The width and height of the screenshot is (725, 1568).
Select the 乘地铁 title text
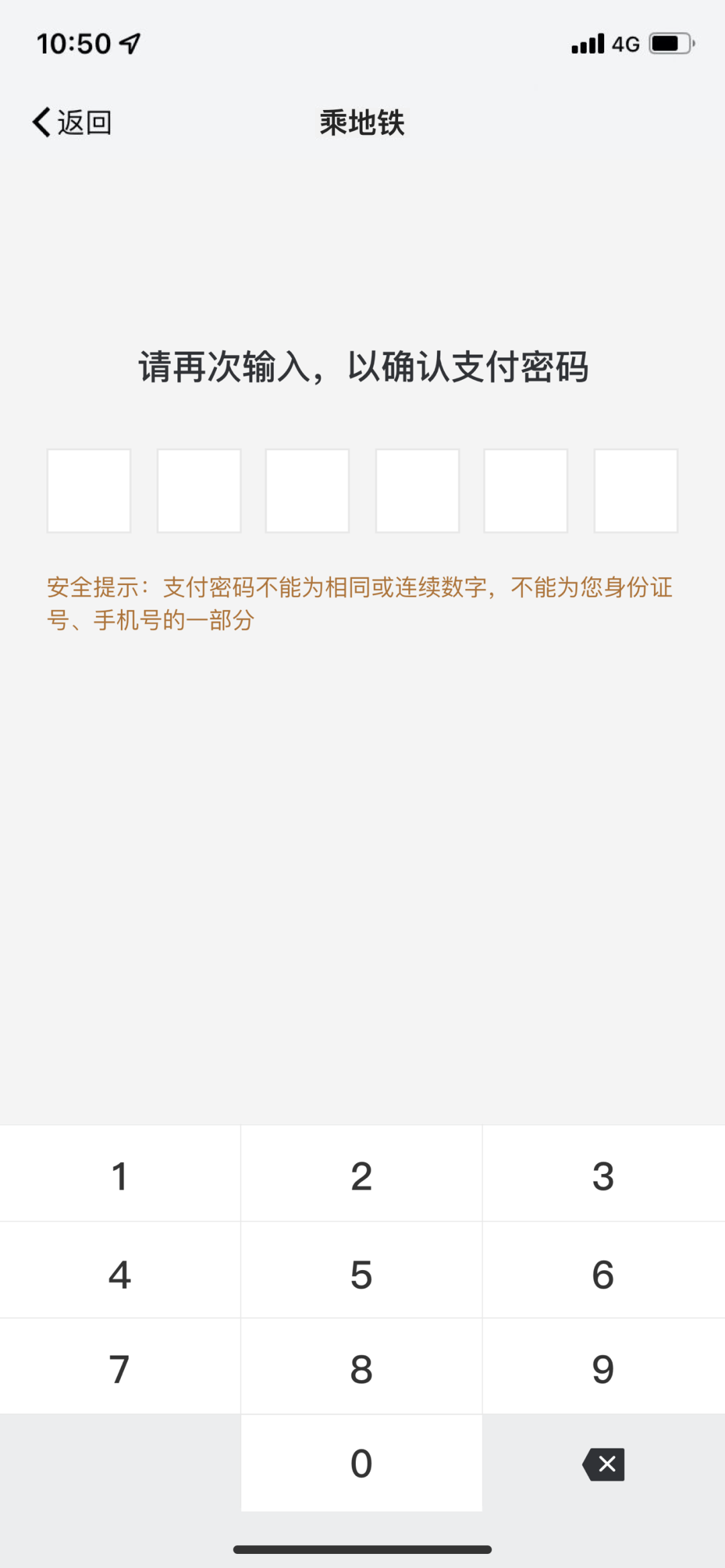click(x=362, y=123)
